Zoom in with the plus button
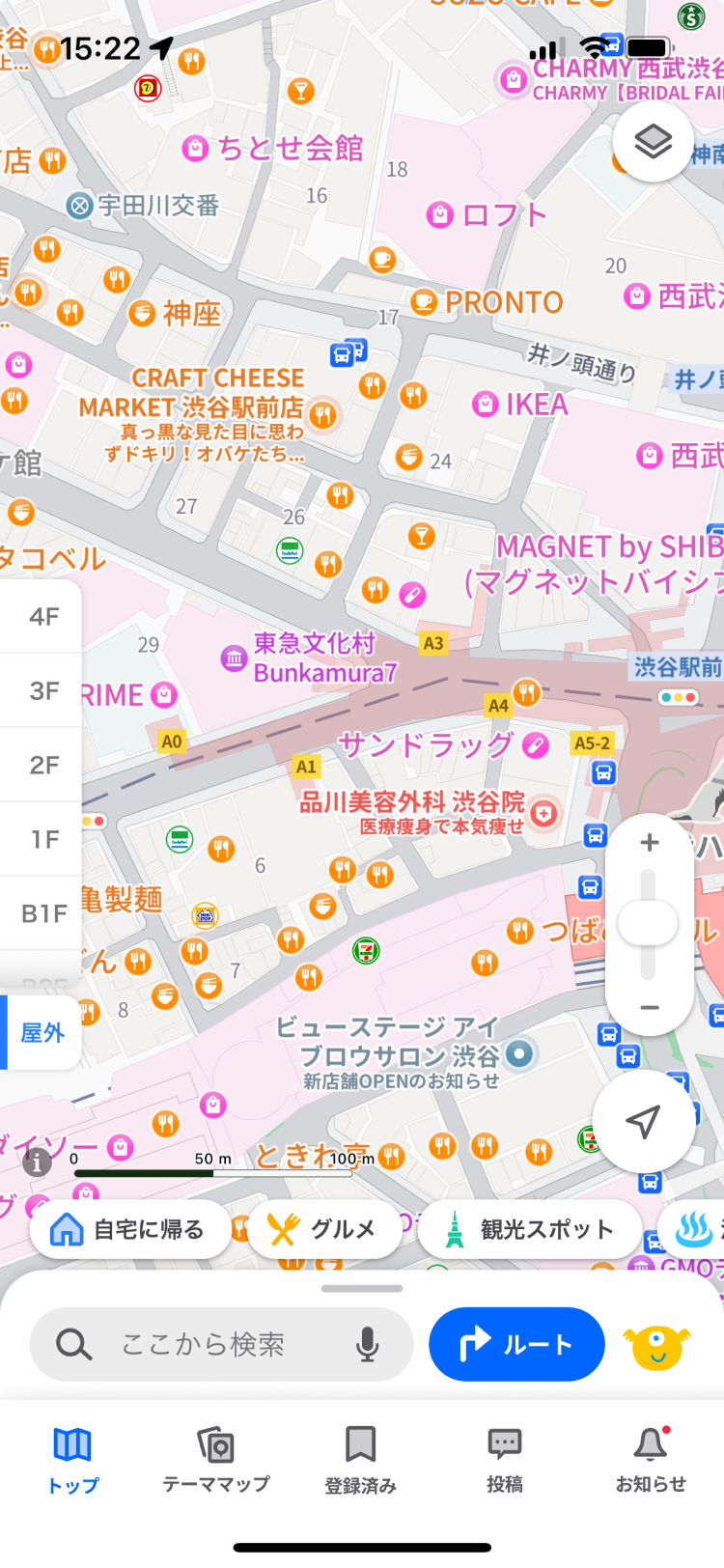724x1568 pixels. click(x=650, y=843)
